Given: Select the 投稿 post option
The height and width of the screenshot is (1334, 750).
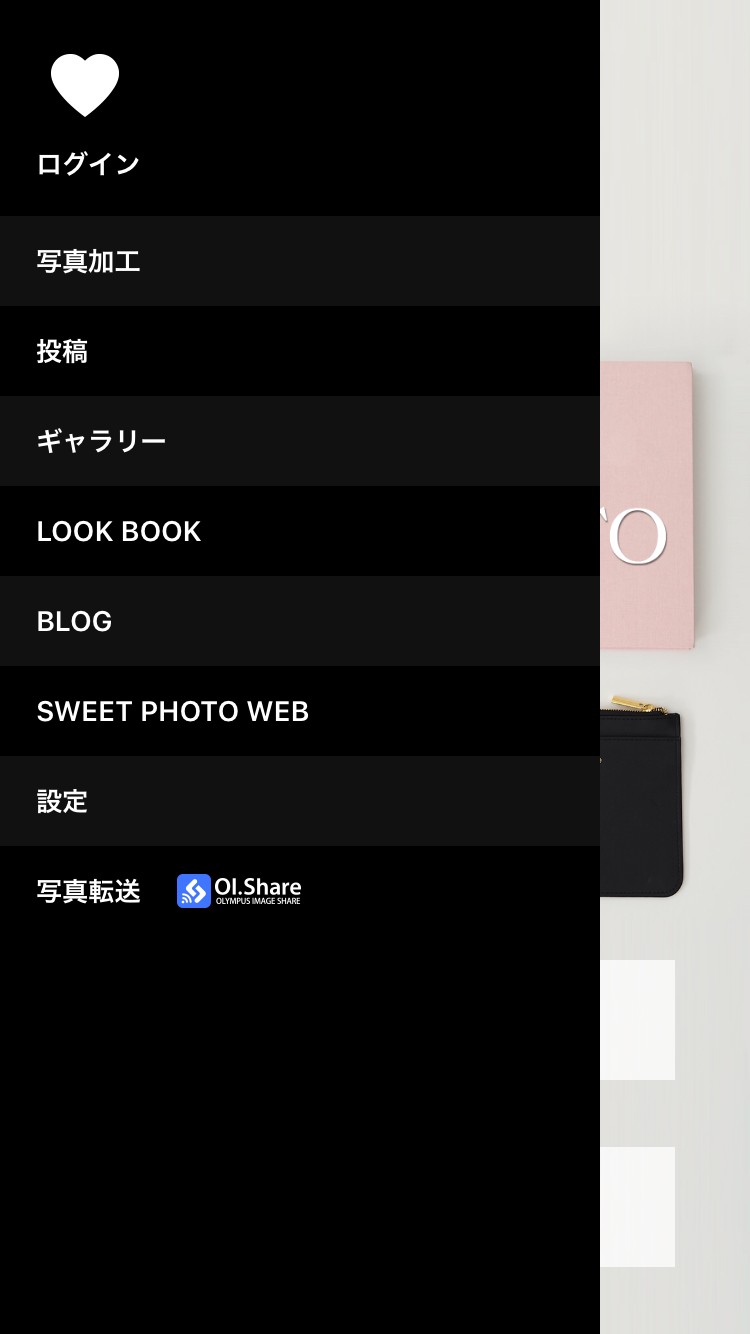Looking at the screenshot, I should tap(300, 351).
